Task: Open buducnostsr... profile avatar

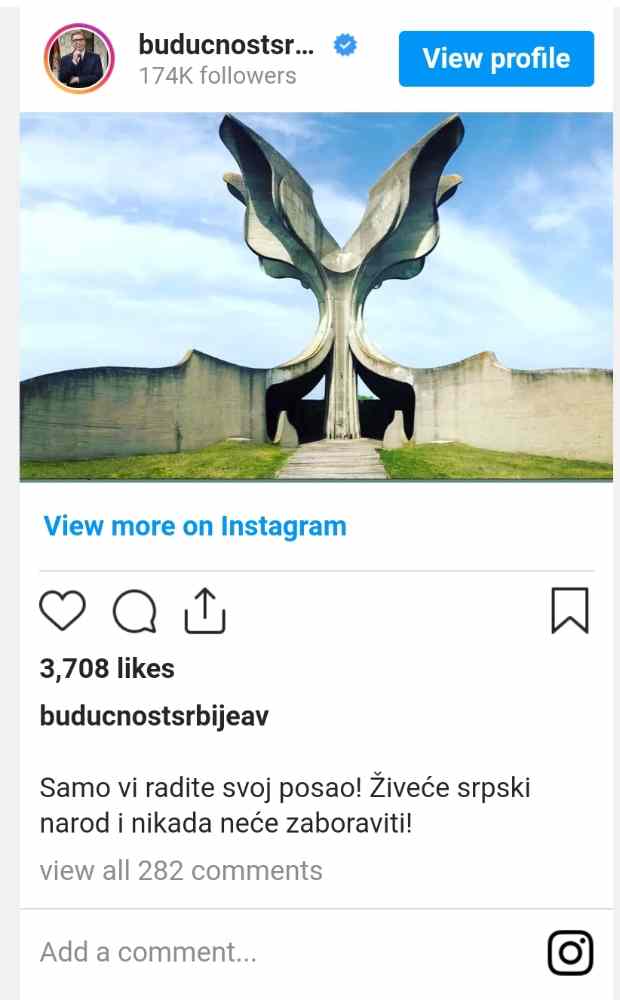Action: 79,59
